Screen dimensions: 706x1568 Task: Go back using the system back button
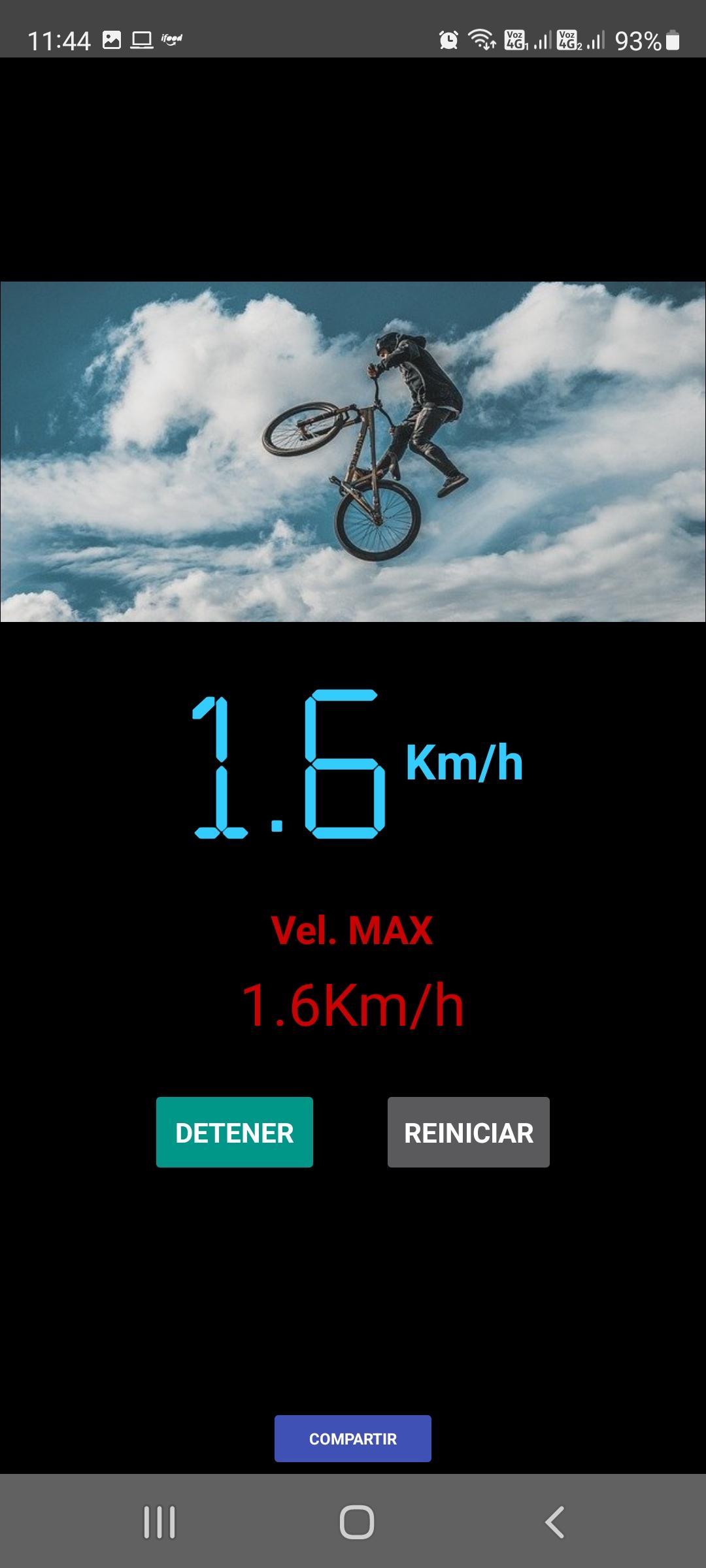(x=554, y=1522)
